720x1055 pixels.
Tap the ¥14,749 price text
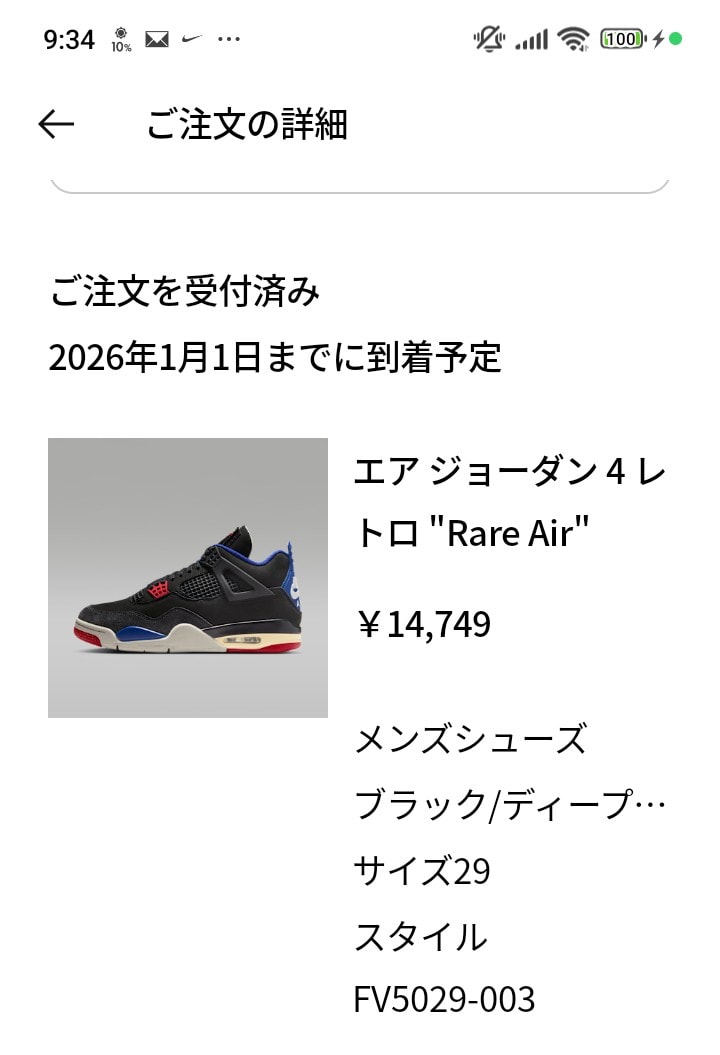[422, 625]
